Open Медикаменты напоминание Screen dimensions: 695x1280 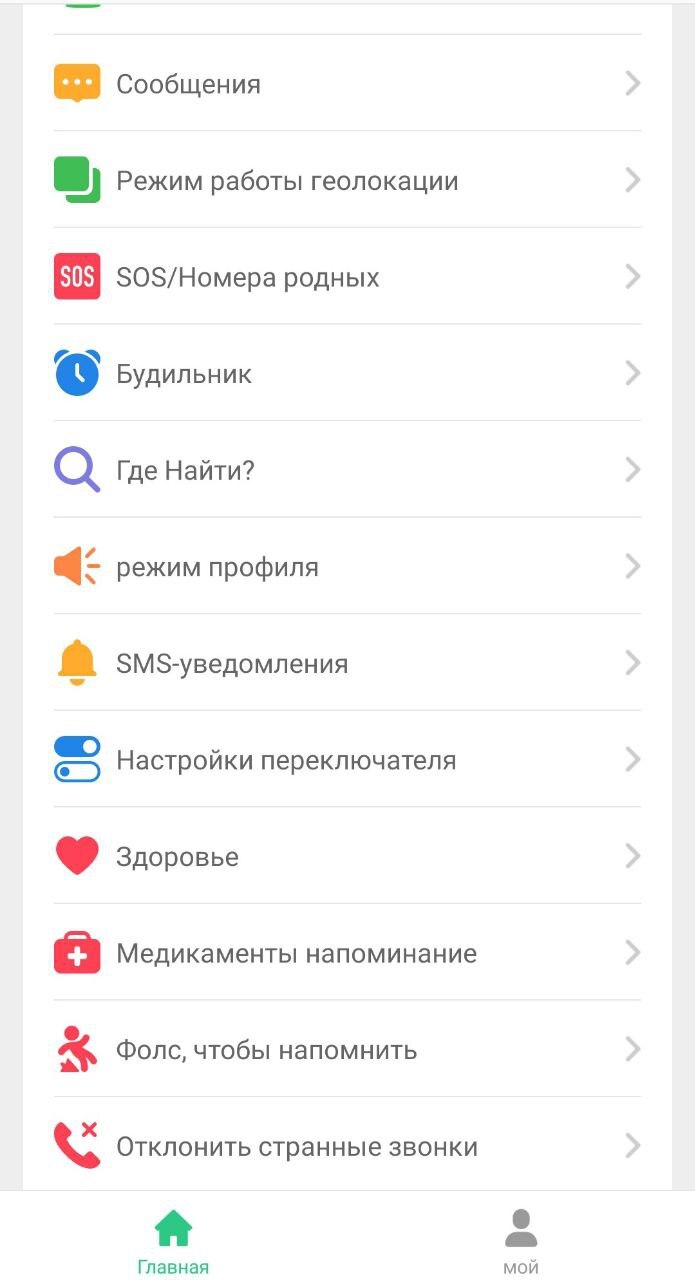pyautogui.click(x=347, y=953)
